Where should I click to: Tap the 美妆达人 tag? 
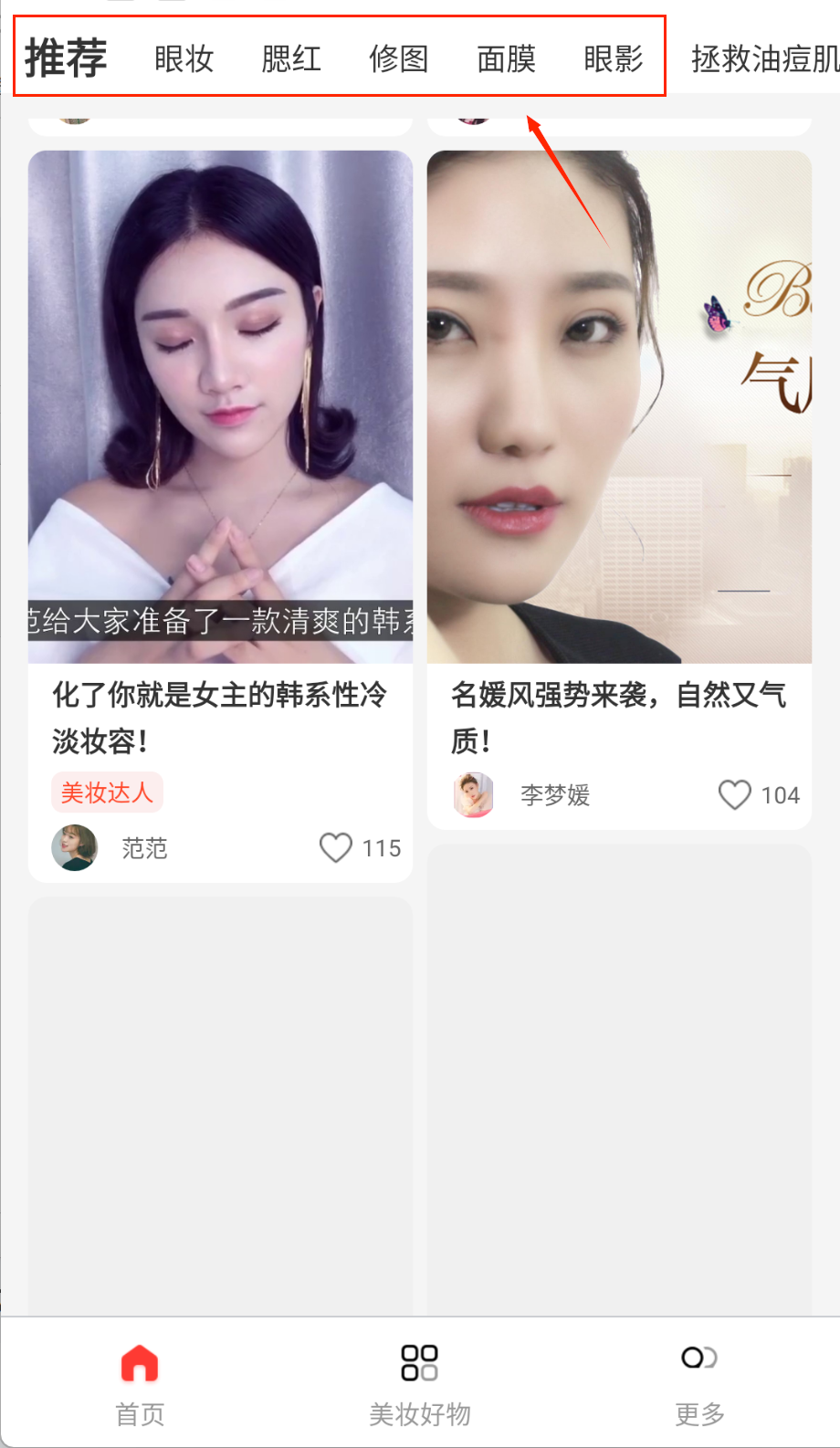point(107,792)
